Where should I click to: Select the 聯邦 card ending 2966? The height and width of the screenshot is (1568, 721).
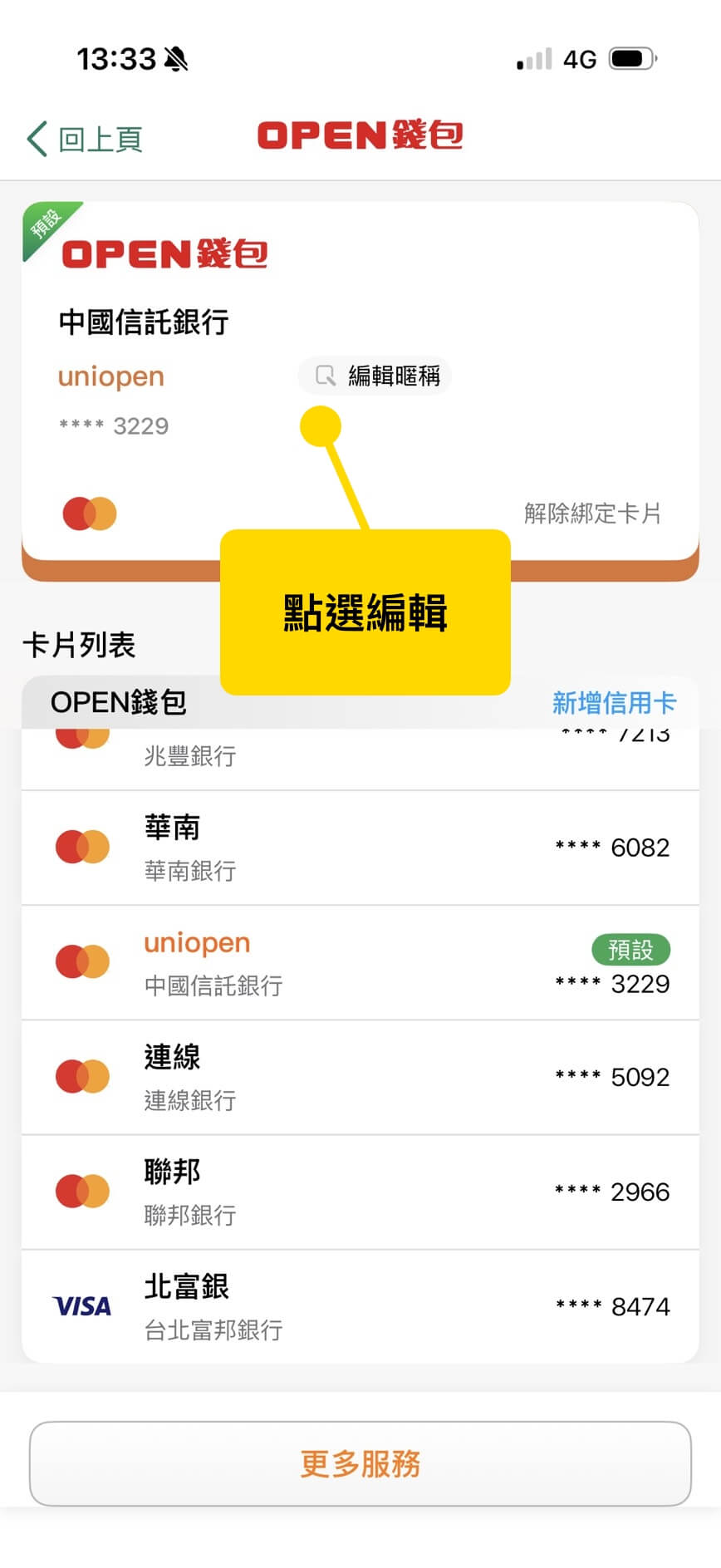(x=360, y=1192)
